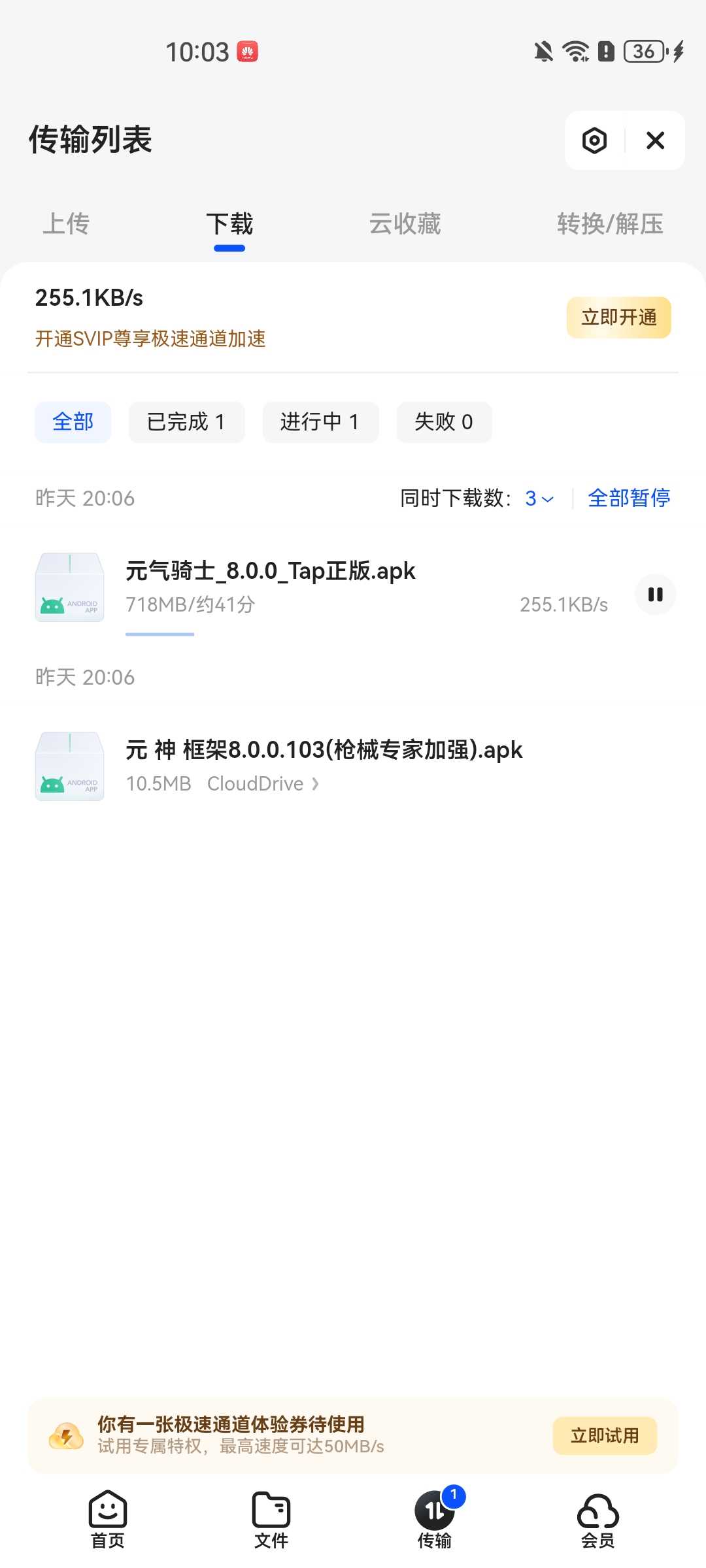Viewport: 706px width, 1568px height.
Task: Show 进行中 downloads only
Action: 320,422
